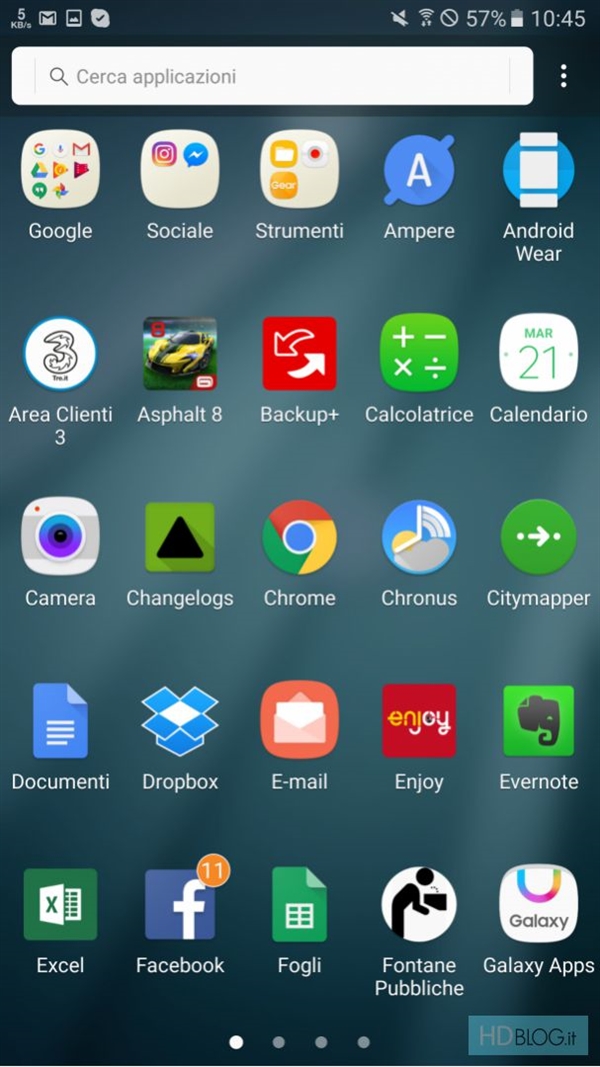600x1067 pixels.
Task: Open the E-mail app
Action: click(x=299, y=721)
